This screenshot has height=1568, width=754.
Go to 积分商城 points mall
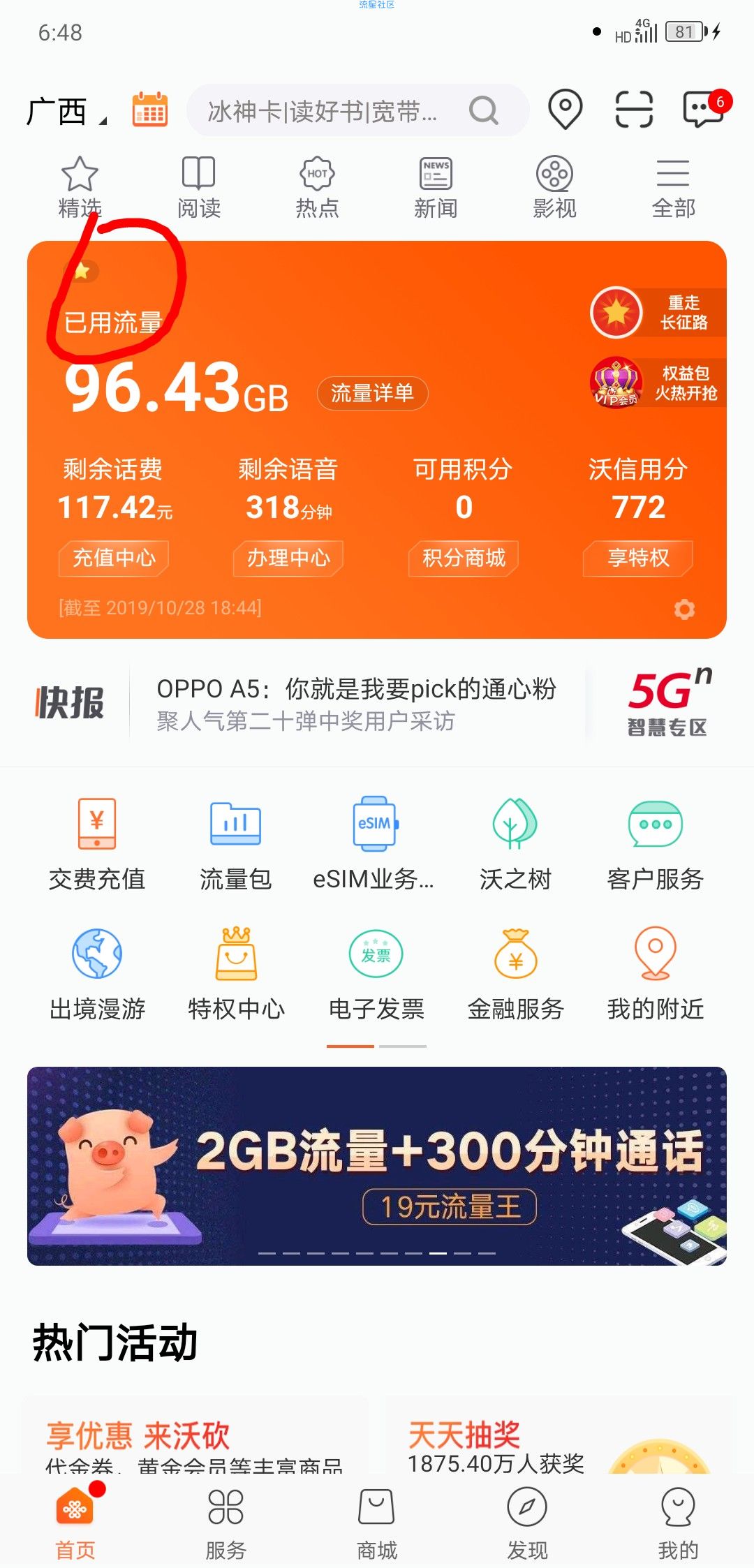tap(464, 558)
